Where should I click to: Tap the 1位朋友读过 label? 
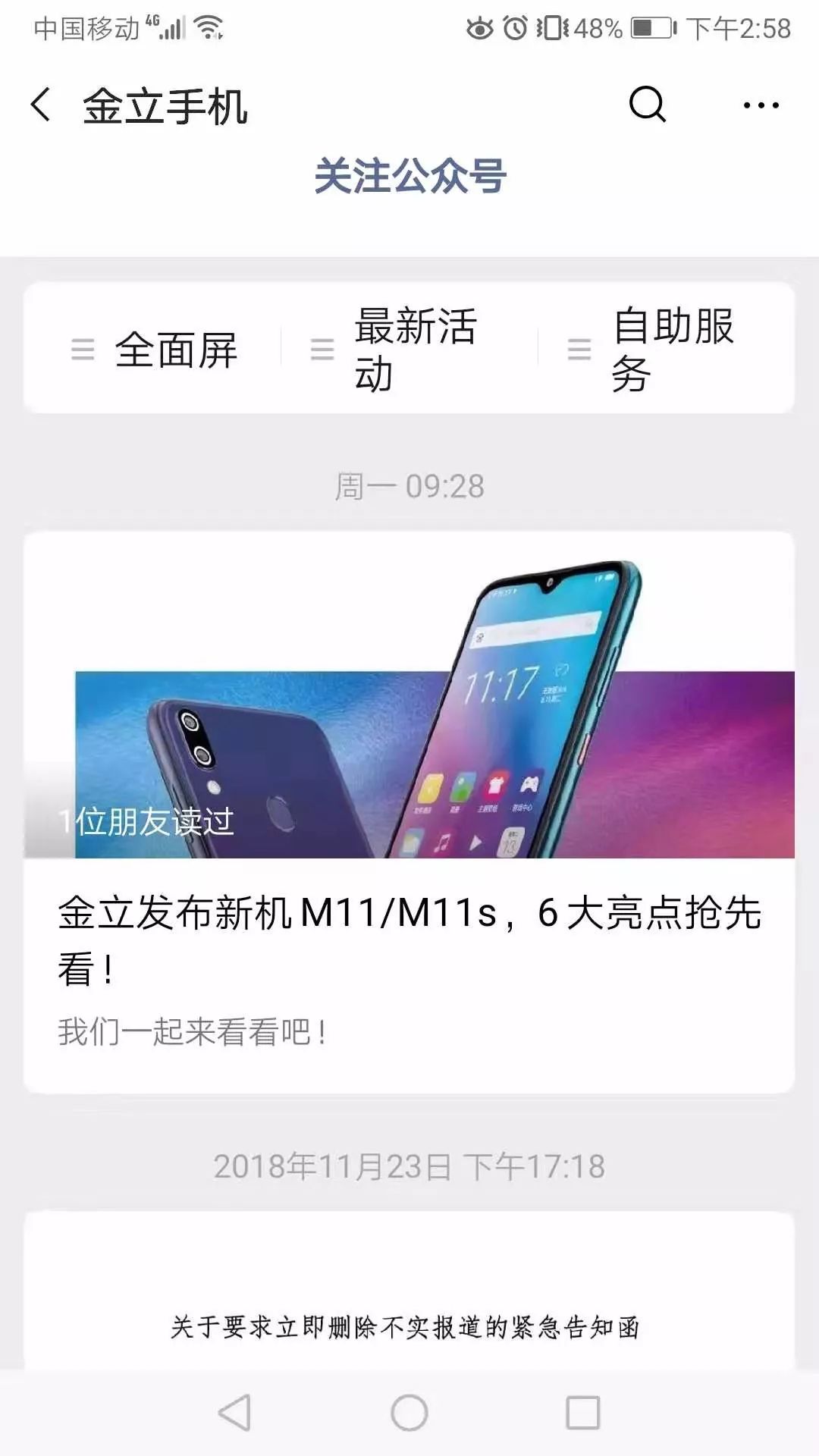point(146,821)
